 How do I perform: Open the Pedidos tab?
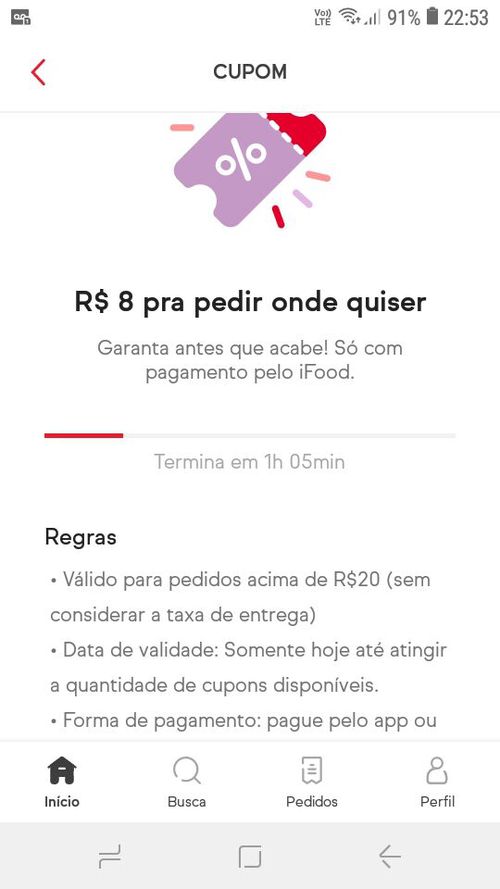coord(312,782)
